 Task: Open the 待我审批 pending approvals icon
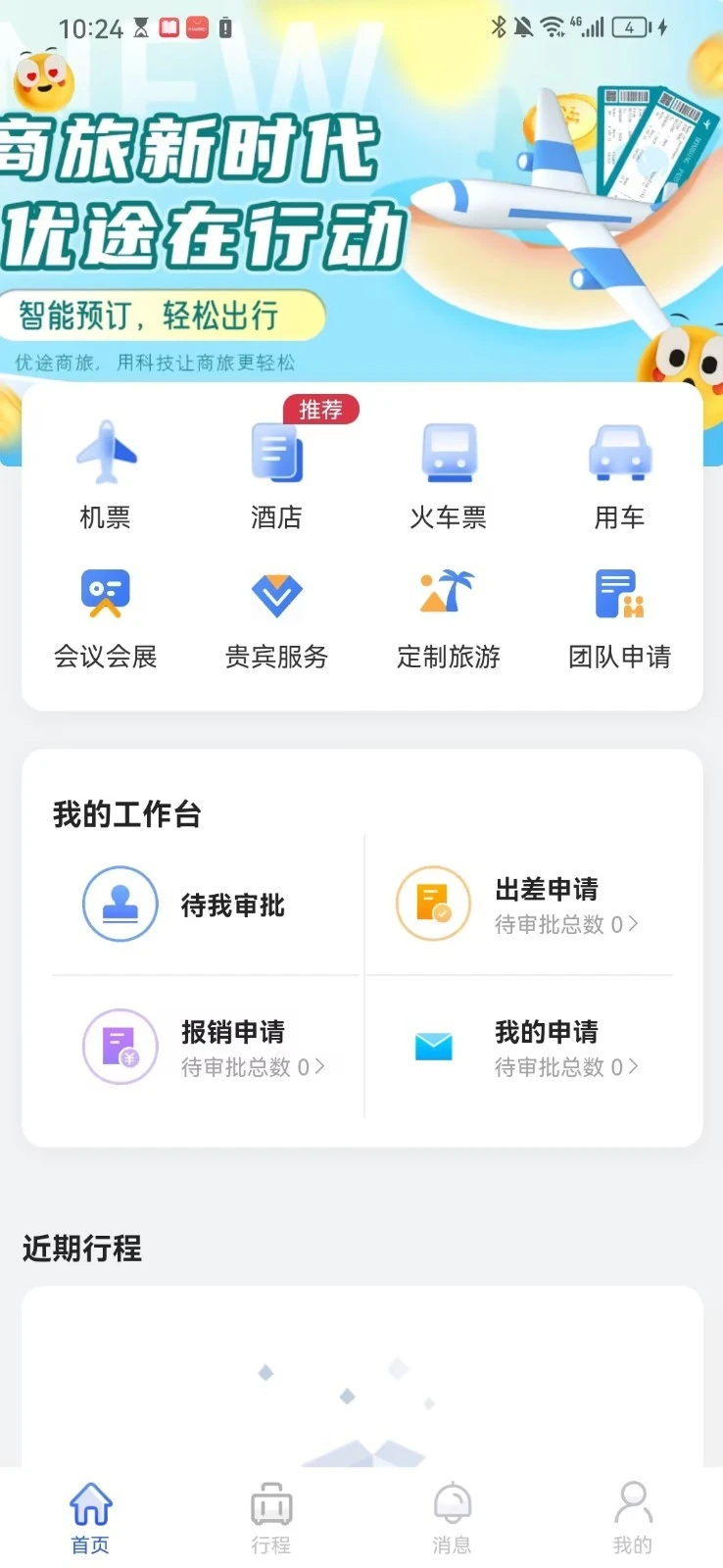click(120, 904)
